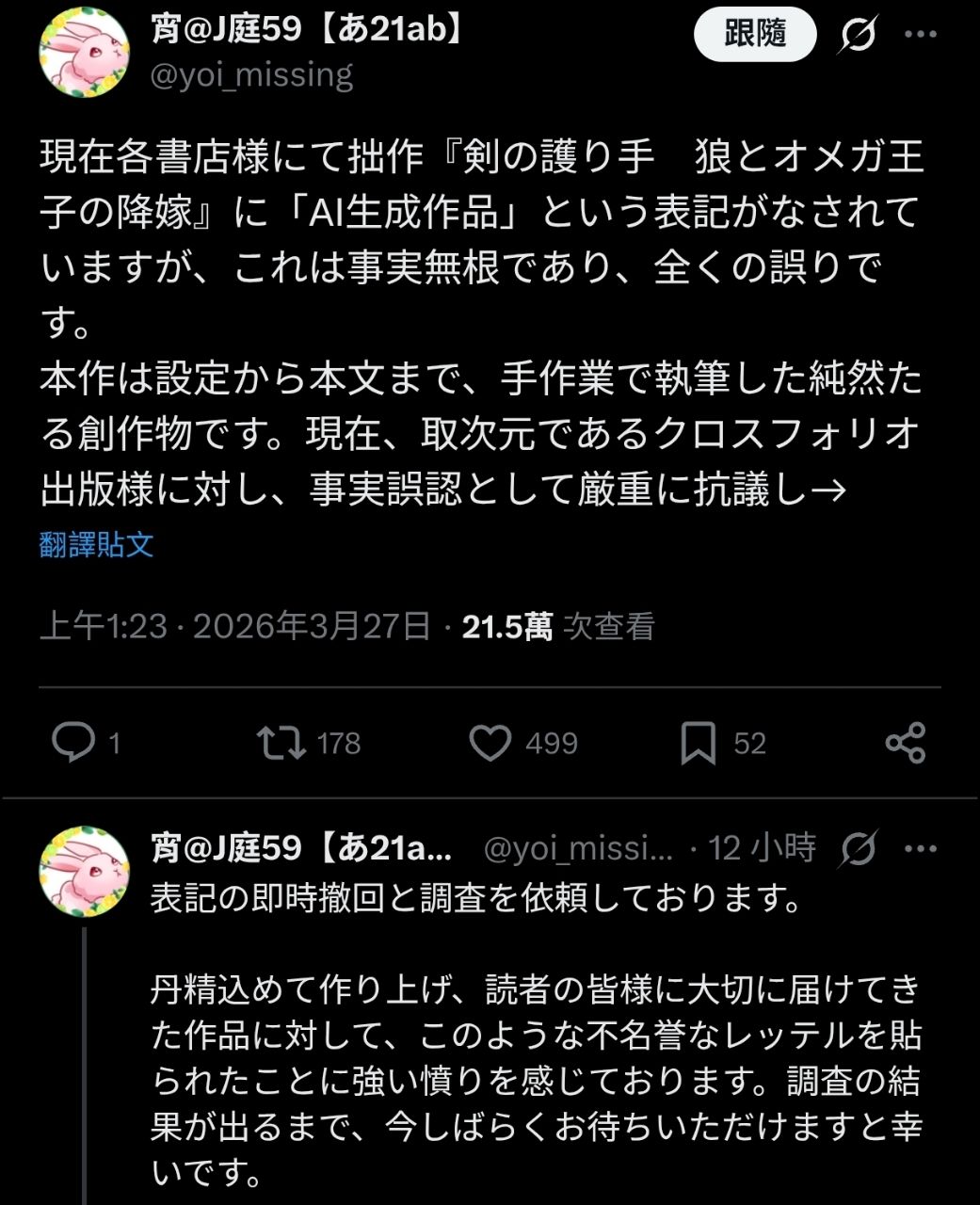The height and width of the screenshot is (1205, 980).
Task: Open the author's avatar on the main post
Action: pyautogui.click(x=83, y=53)
